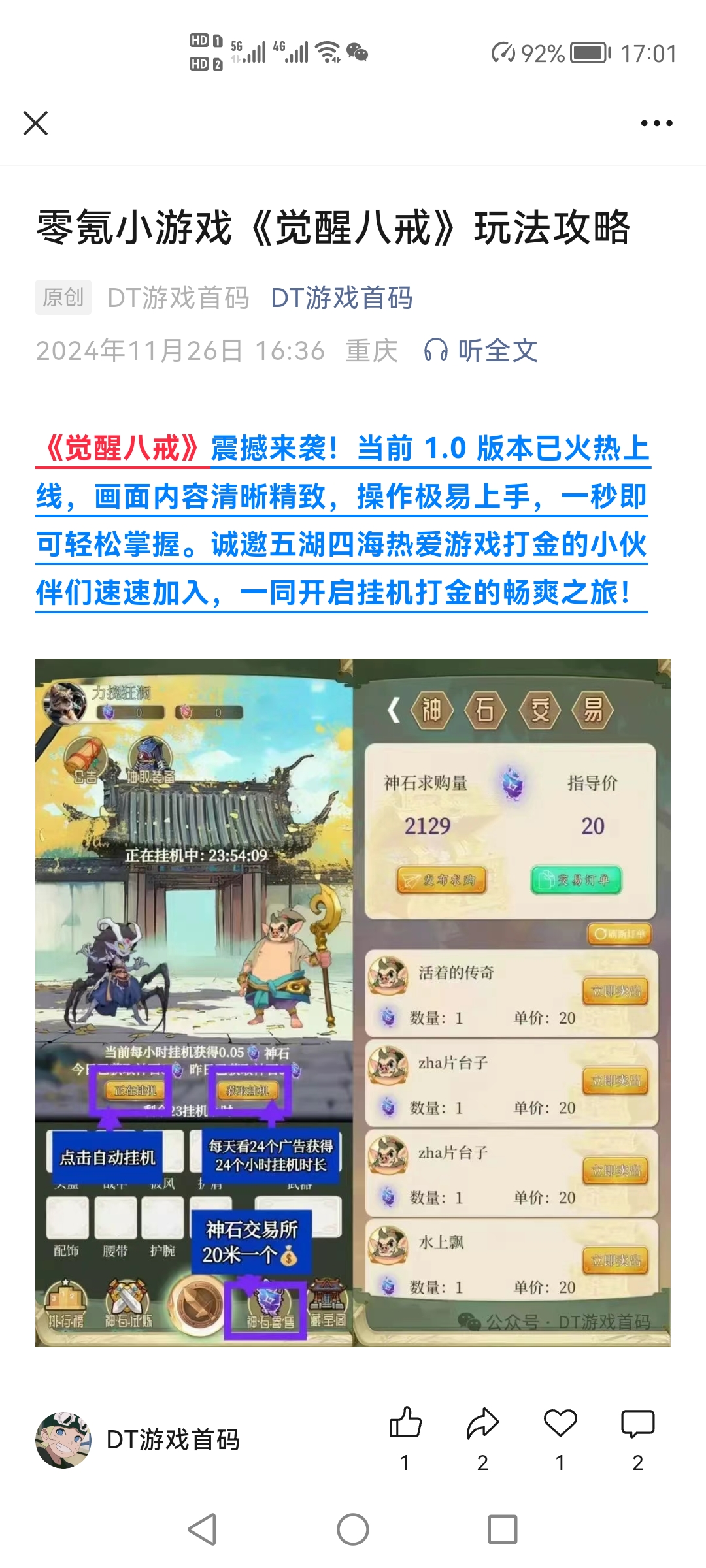Open the comments via the speech bubble icon
Image resolution: width=706 pixels, height=1568 pixels.
(x=638, y=1424)
